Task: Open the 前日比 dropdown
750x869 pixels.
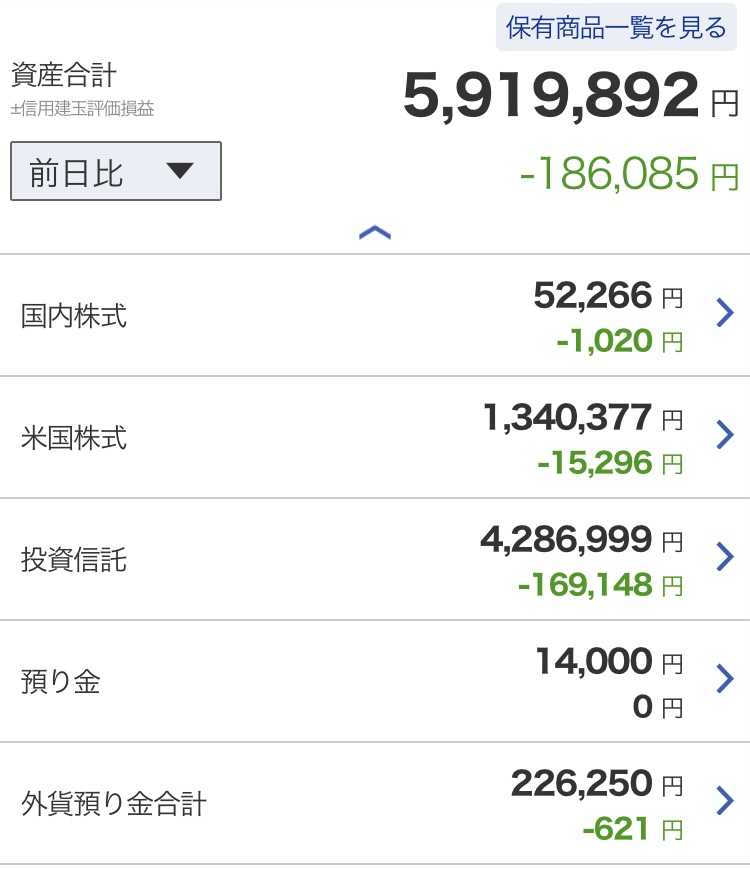Action: pos(116,171)
